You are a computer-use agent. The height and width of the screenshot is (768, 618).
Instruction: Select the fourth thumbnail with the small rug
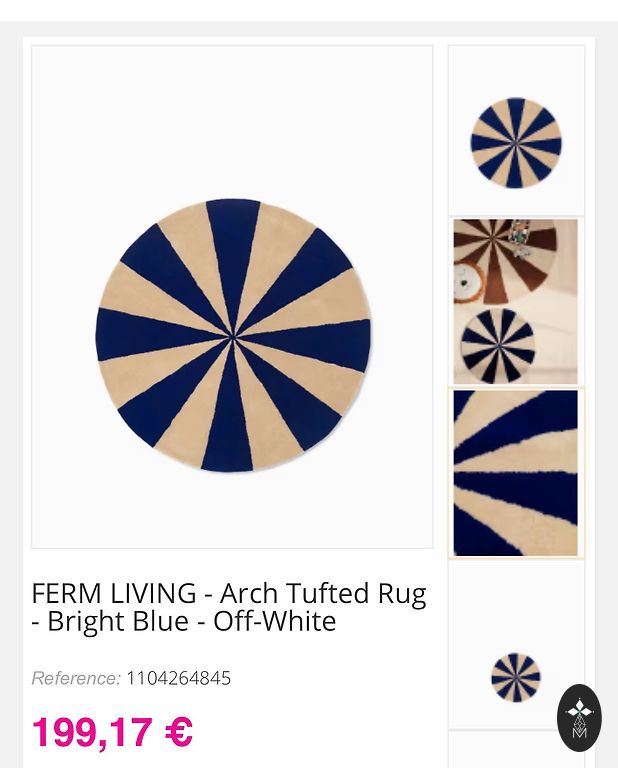[516, 677]
